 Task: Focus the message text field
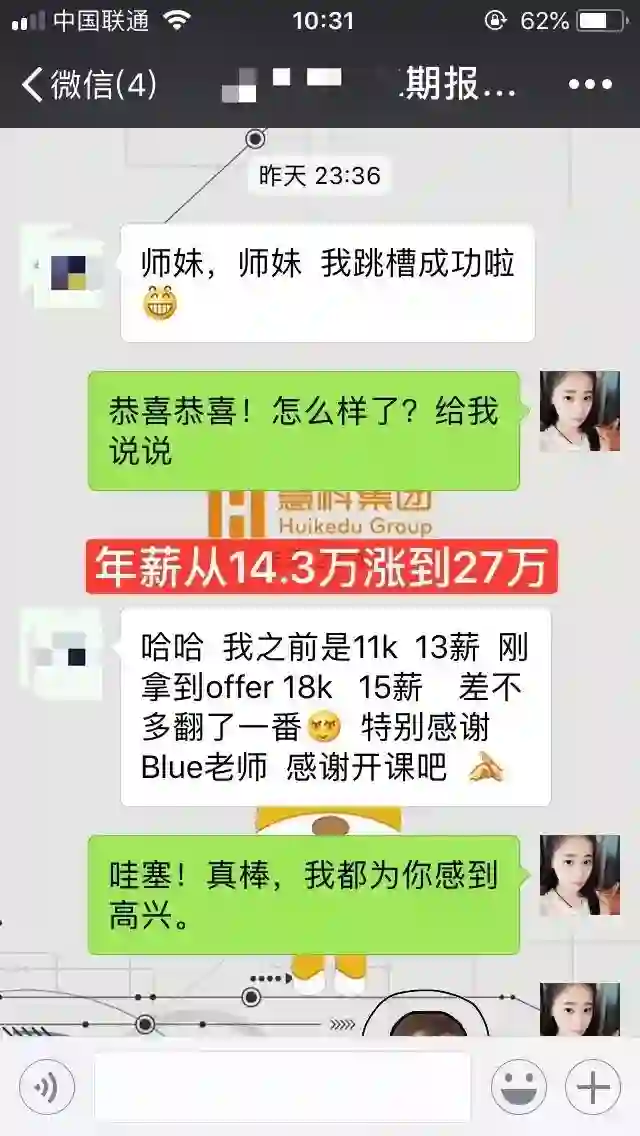coord(282,1087)
